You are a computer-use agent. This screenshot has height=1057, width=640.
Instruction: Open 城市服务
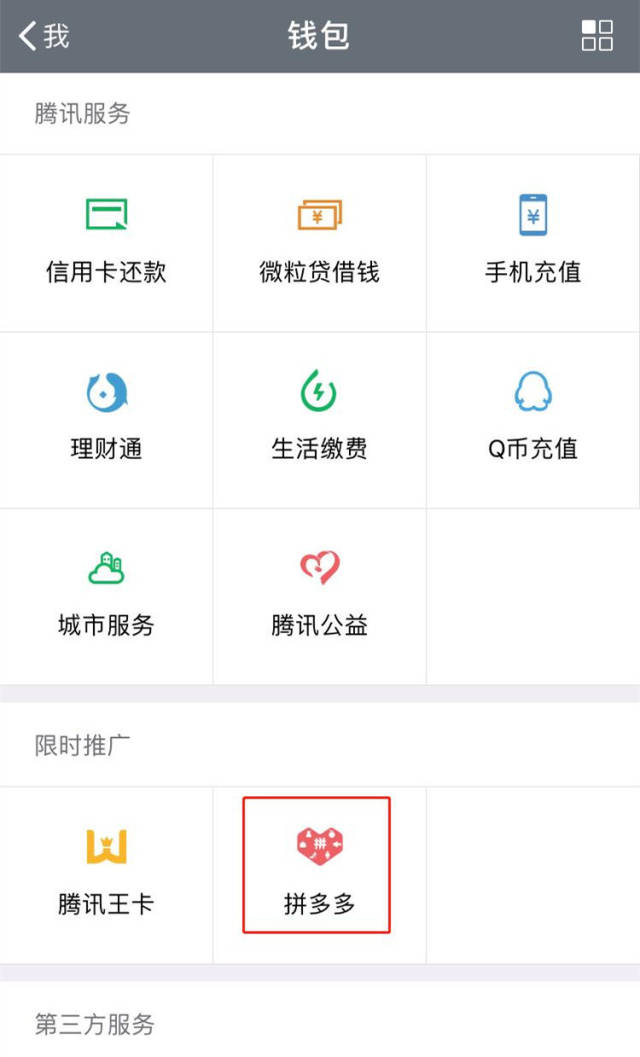[x=107, y=597]
